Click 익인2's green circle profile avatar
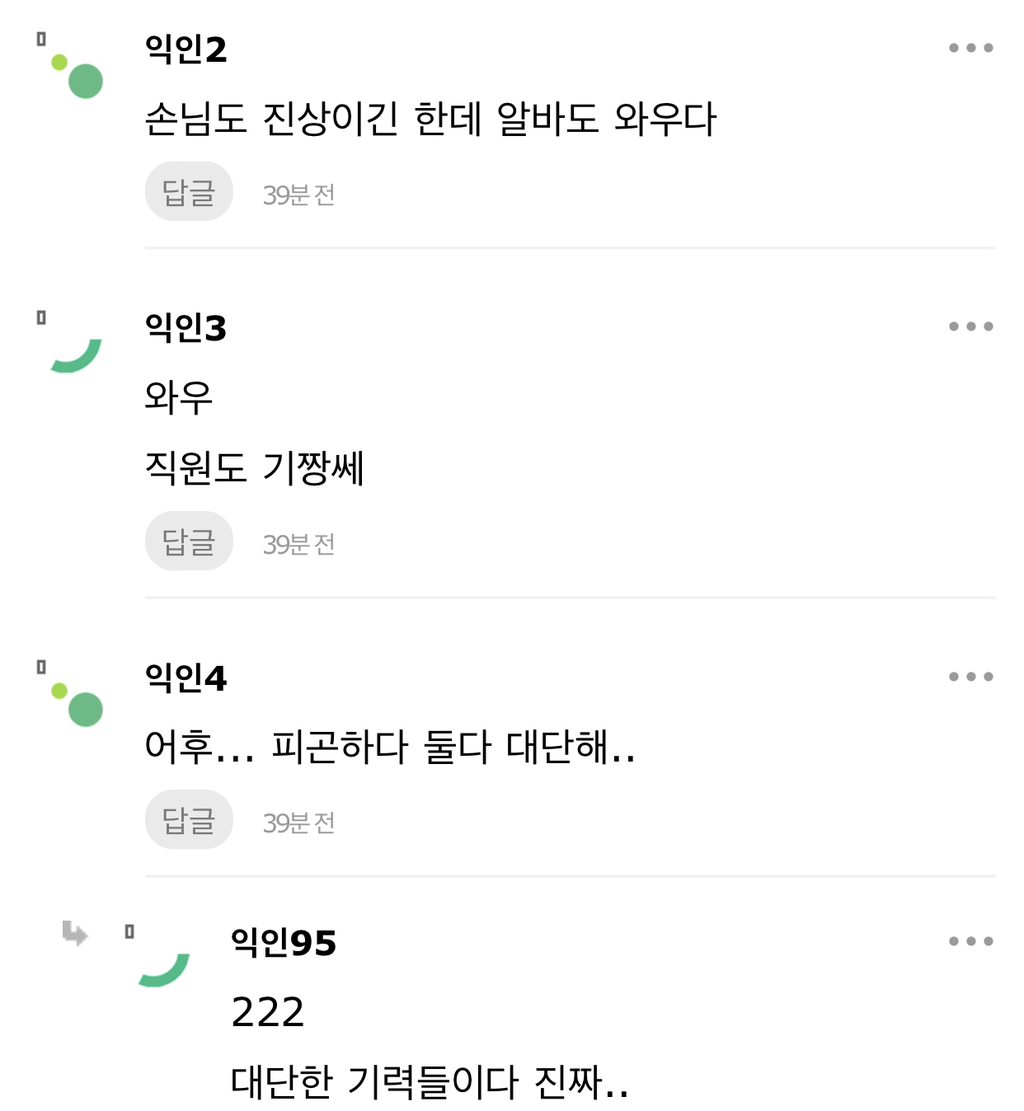The height and width of the screenshot is (1111, 1024). (x=83, y=78)
